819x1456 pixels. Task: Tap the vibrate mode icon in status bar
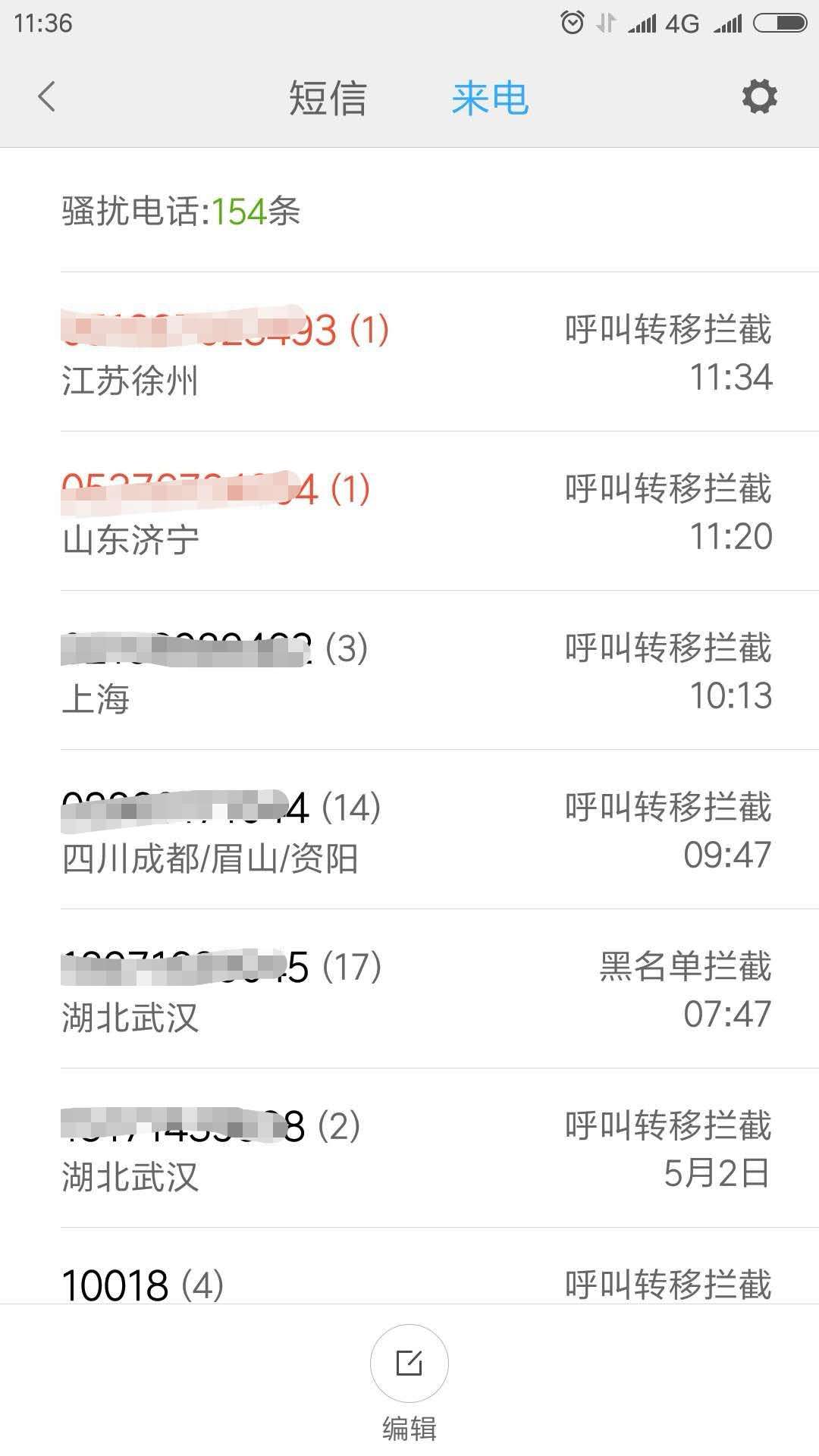point(604,23)
